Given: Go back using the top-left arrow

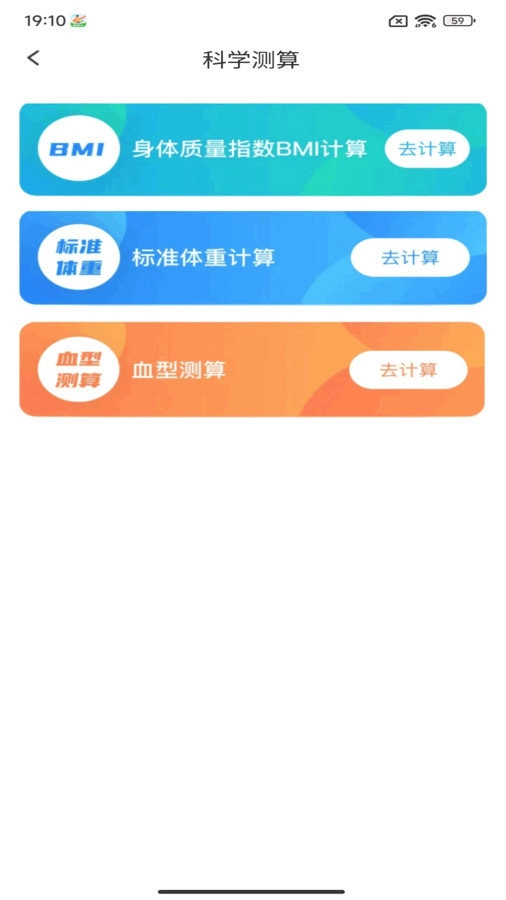Looking at the screenshot, I should click(x=33, y=58).
